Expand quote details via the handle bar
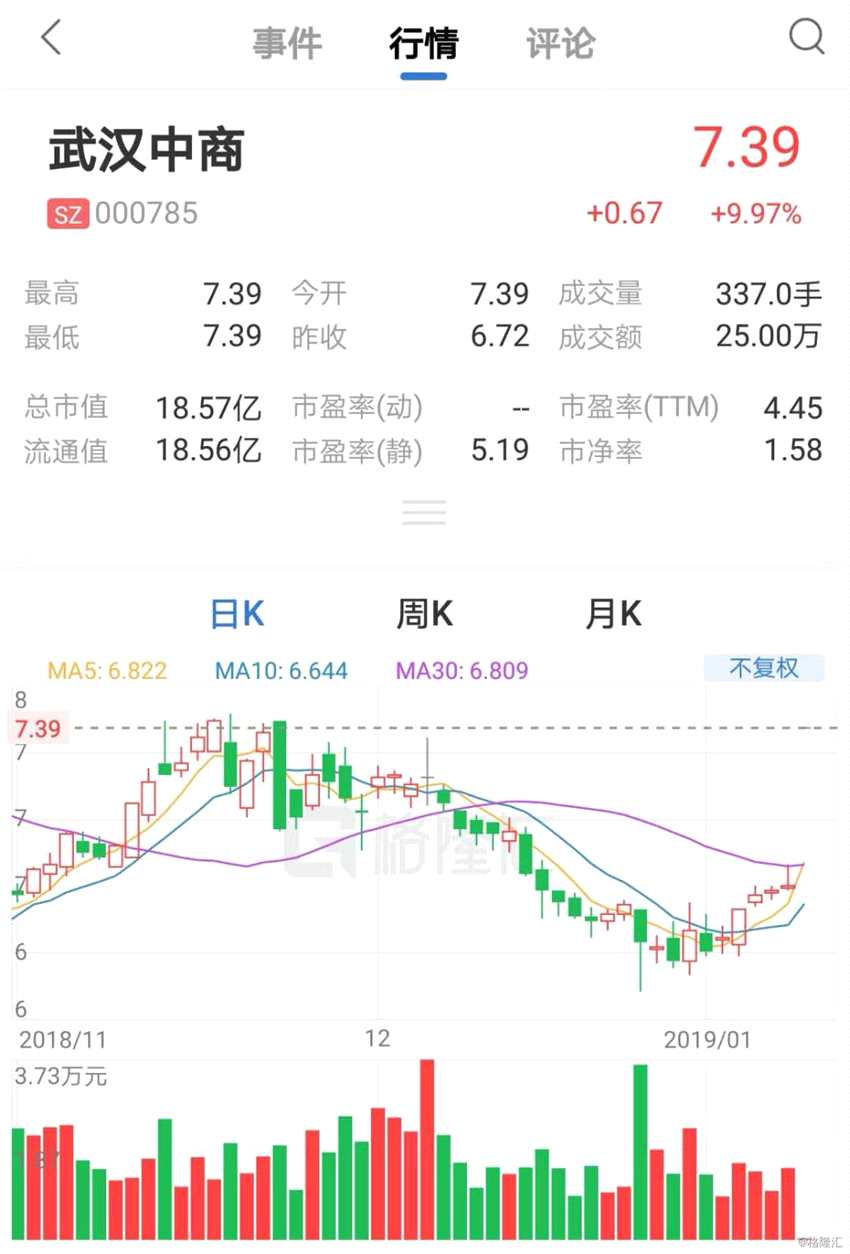The width and height of the screenshot is (850, 1254). click(x=424, y=512)
